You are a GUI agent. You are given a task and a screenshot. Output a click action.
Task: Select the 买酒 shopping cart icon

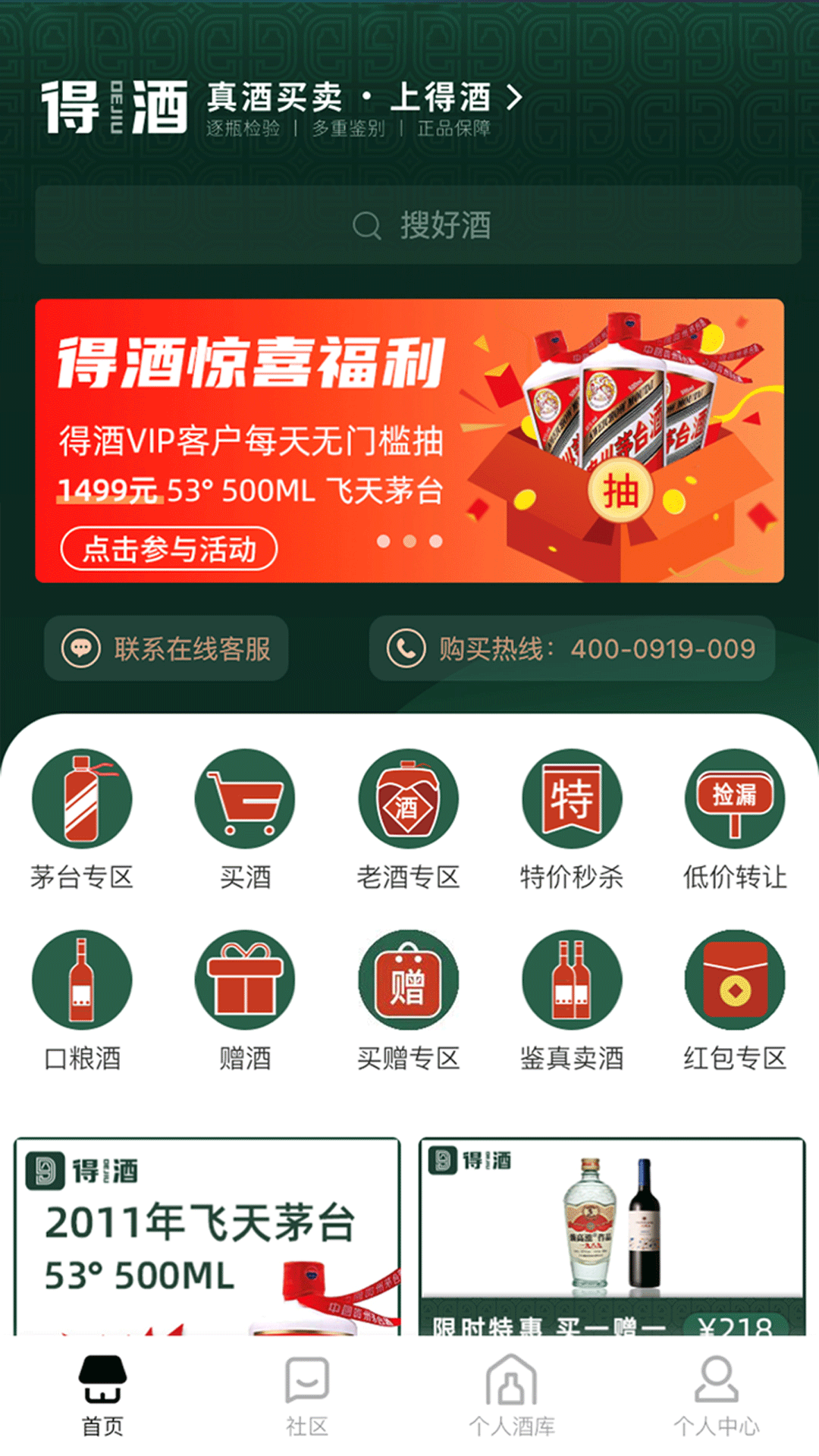244,800
